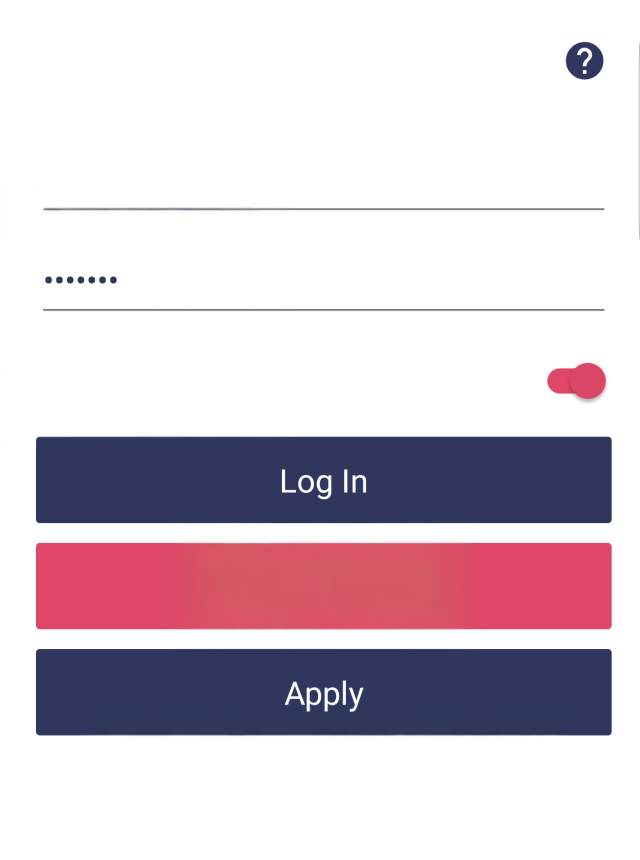The width and height of the screenshot is (640, 860).
Task: Tap the Log In button
Action: tap(323, 480)
